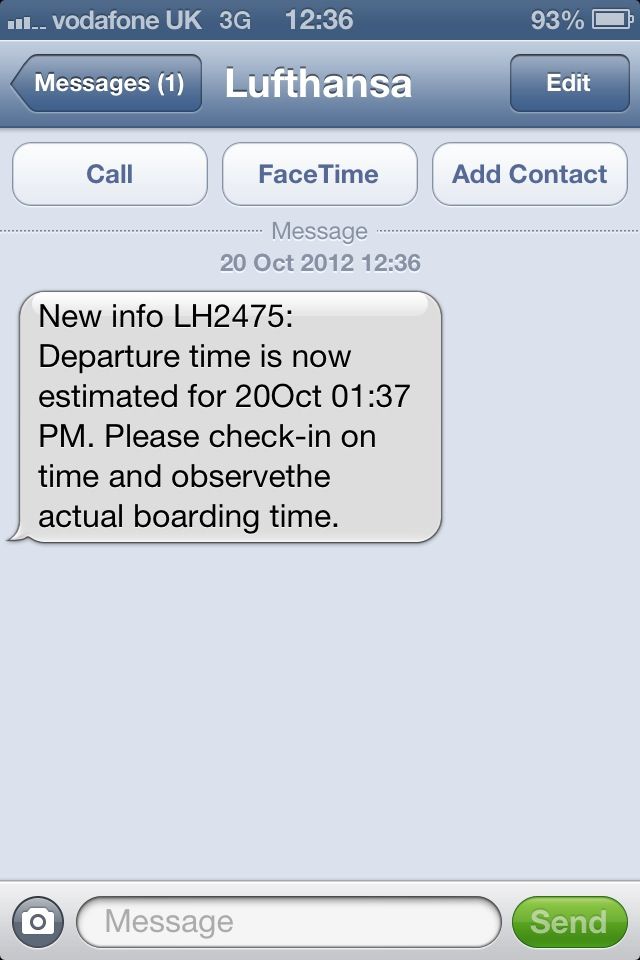Add Lufthansa as a contact
Image resolution: width=640 pixels, height=960 pixels.
(x=529, y=174)
